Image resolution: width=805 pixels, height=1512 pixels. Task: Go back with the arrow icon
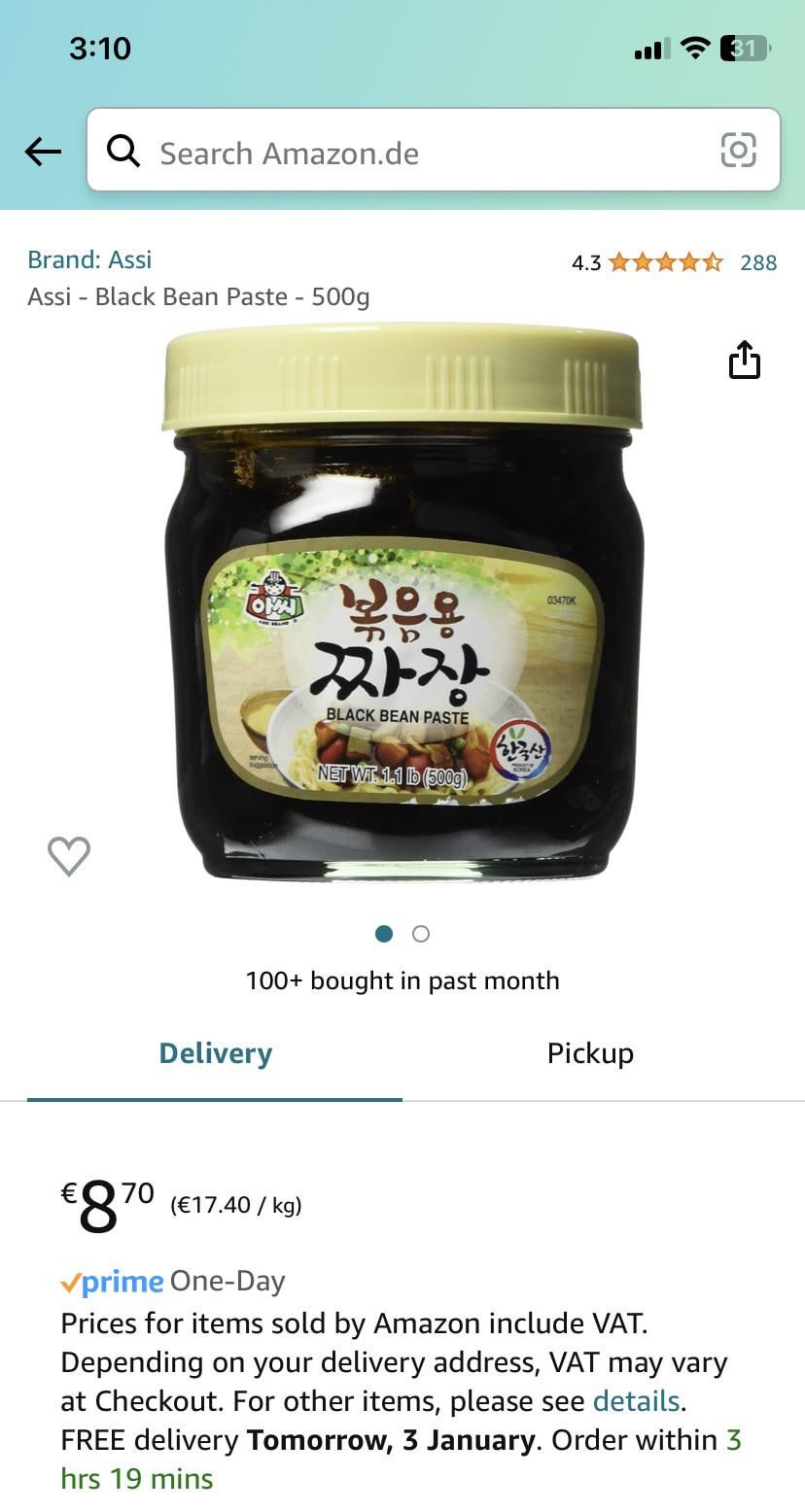click(x=43, y=152)
